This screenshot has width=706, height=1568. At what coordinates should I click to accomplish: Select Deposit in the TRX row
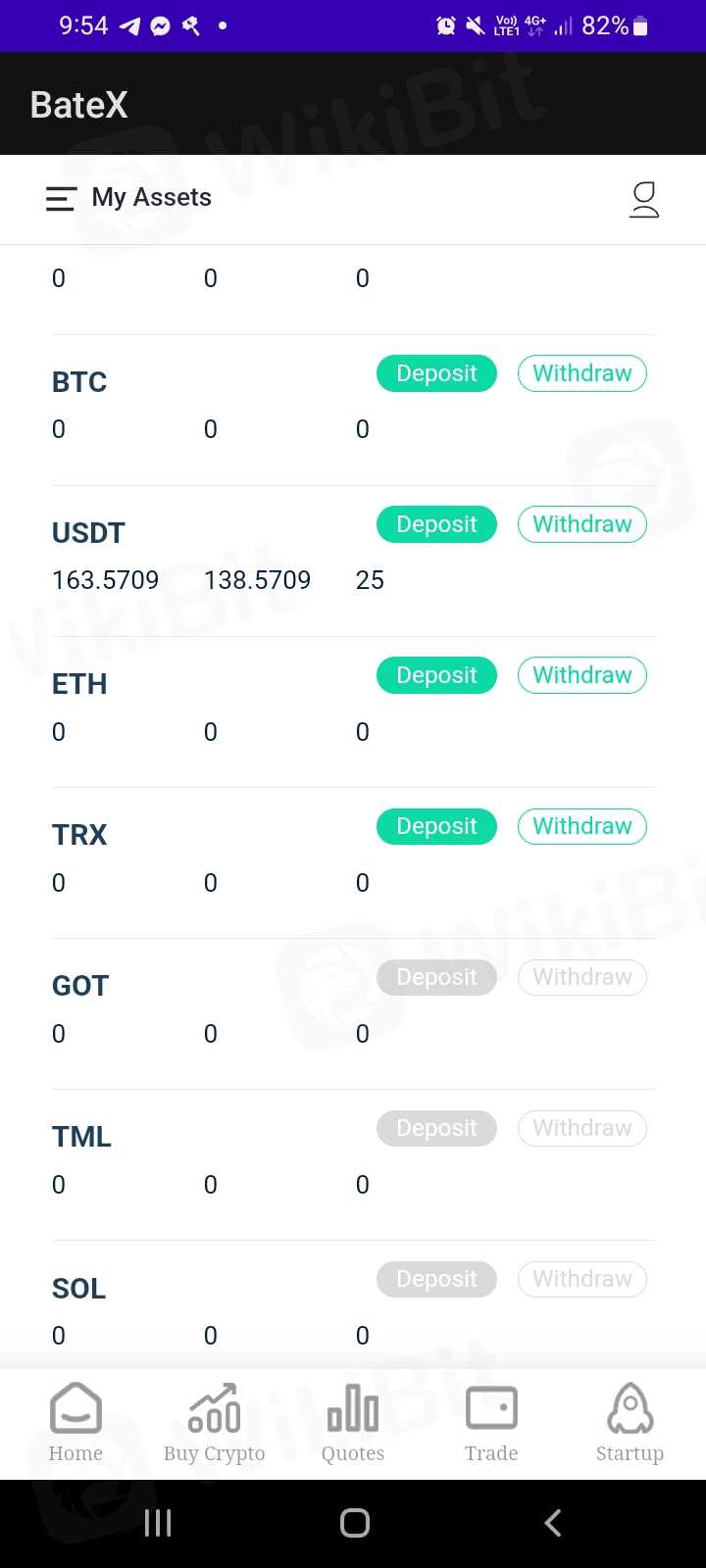[x=436, y=826]
